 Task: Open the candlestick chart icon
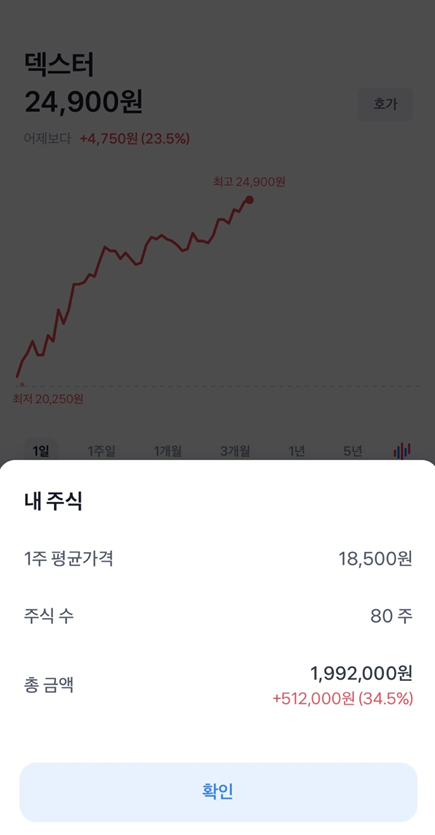[402, 451]
